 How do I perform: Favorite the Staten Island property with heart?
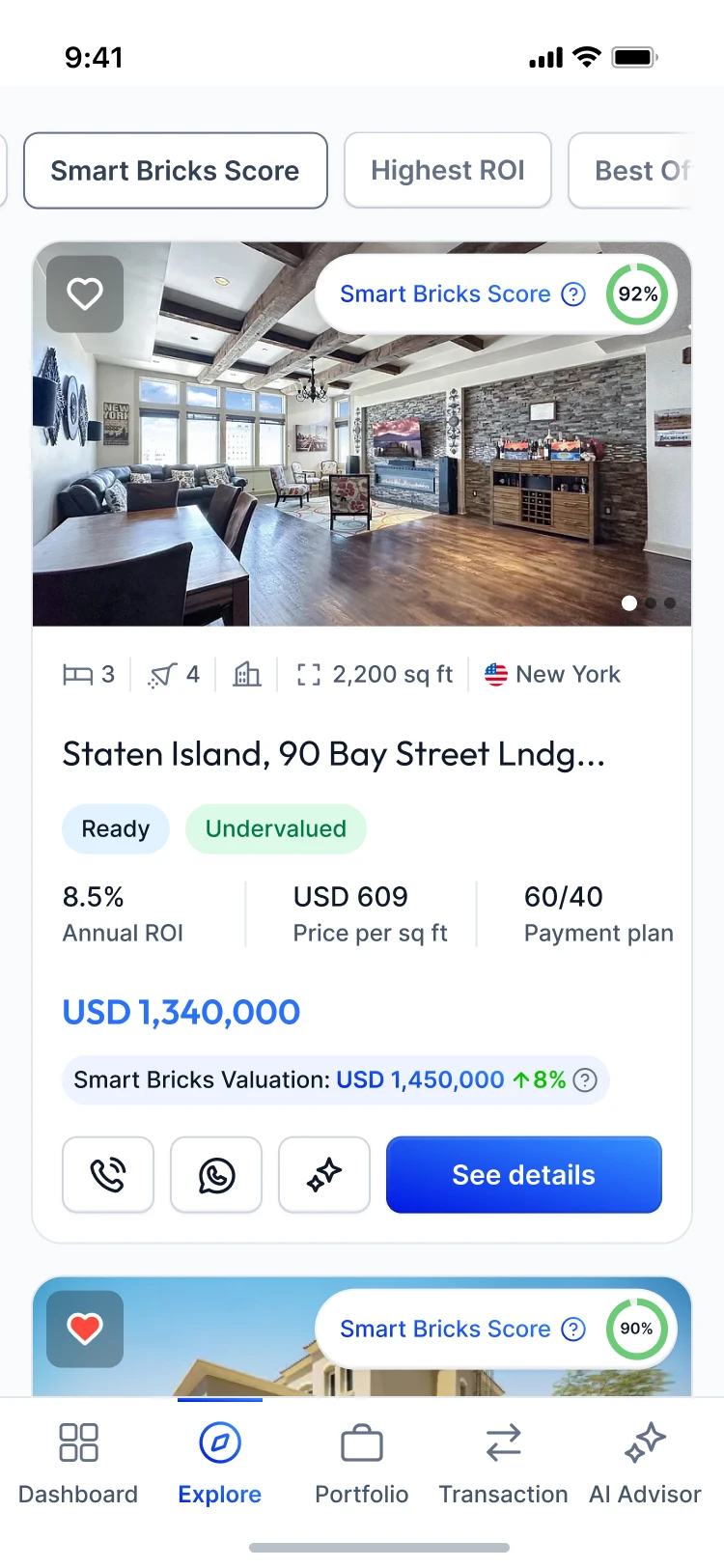(x=85, y=294)
